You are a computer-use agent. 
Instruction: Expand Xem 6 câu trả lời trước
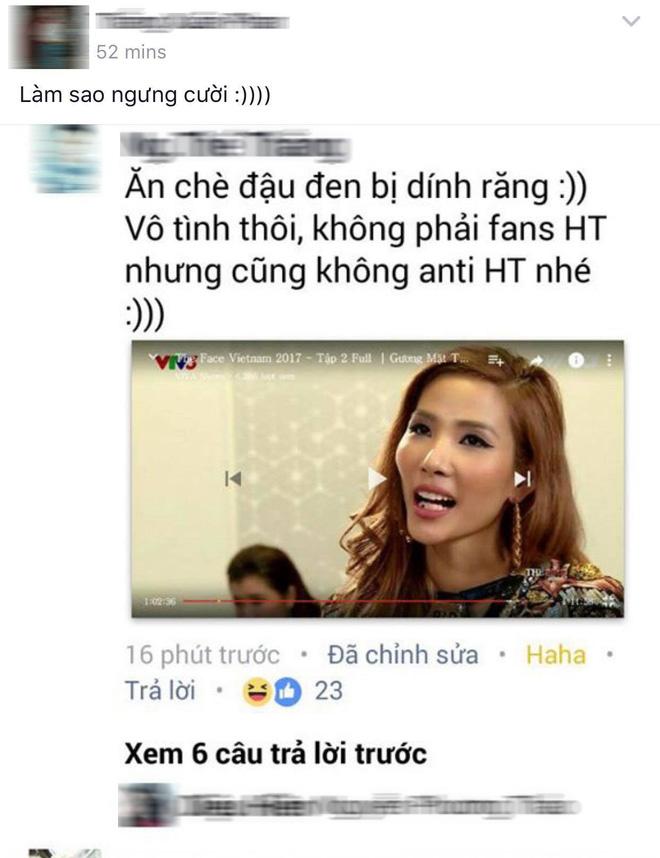coord(275,753)
